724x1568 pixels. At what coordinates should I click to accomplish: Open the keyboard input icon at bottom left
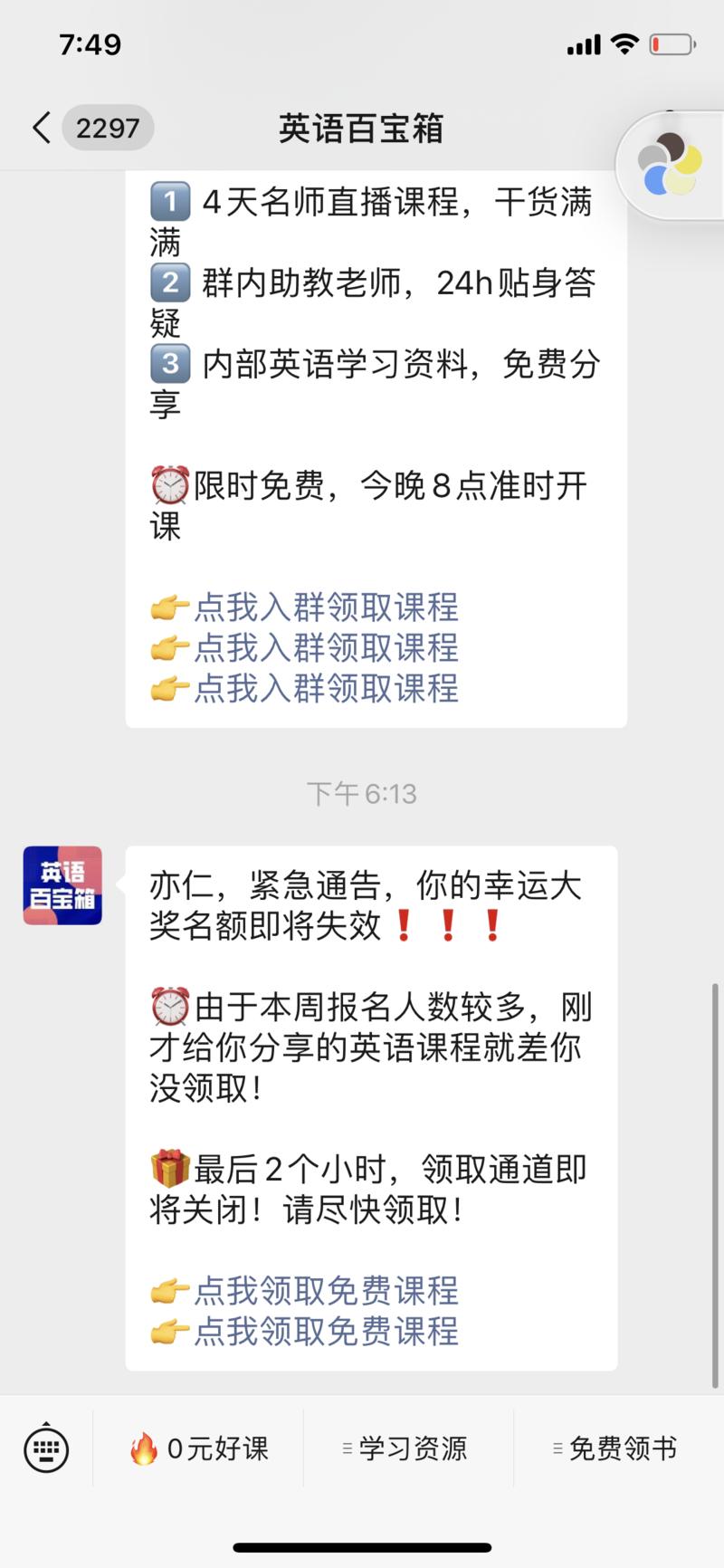[46, 1448]
